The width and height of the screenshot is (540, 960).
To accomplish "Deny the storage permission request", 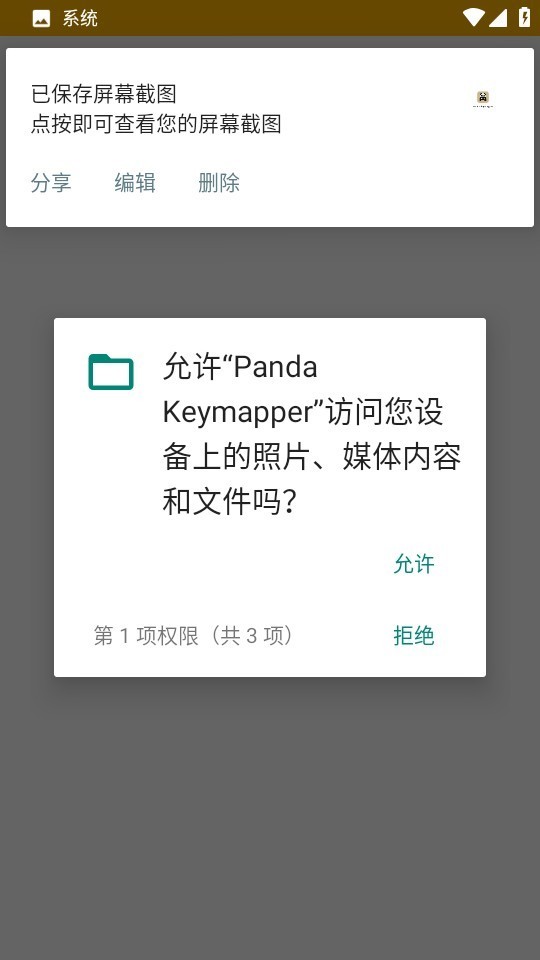I will 414,636.
